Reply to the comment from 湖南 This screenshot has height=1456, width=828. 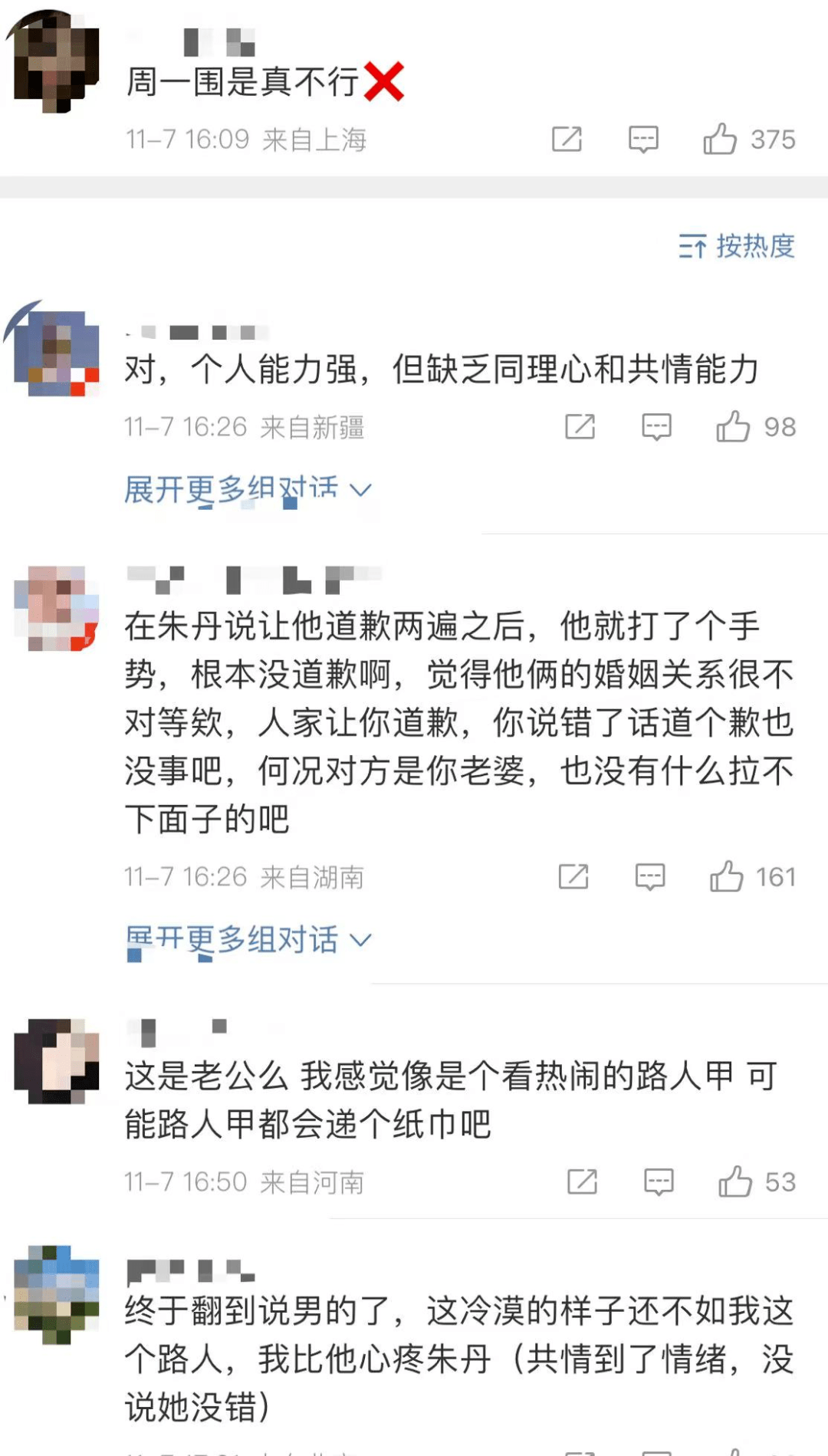(650, 876)
